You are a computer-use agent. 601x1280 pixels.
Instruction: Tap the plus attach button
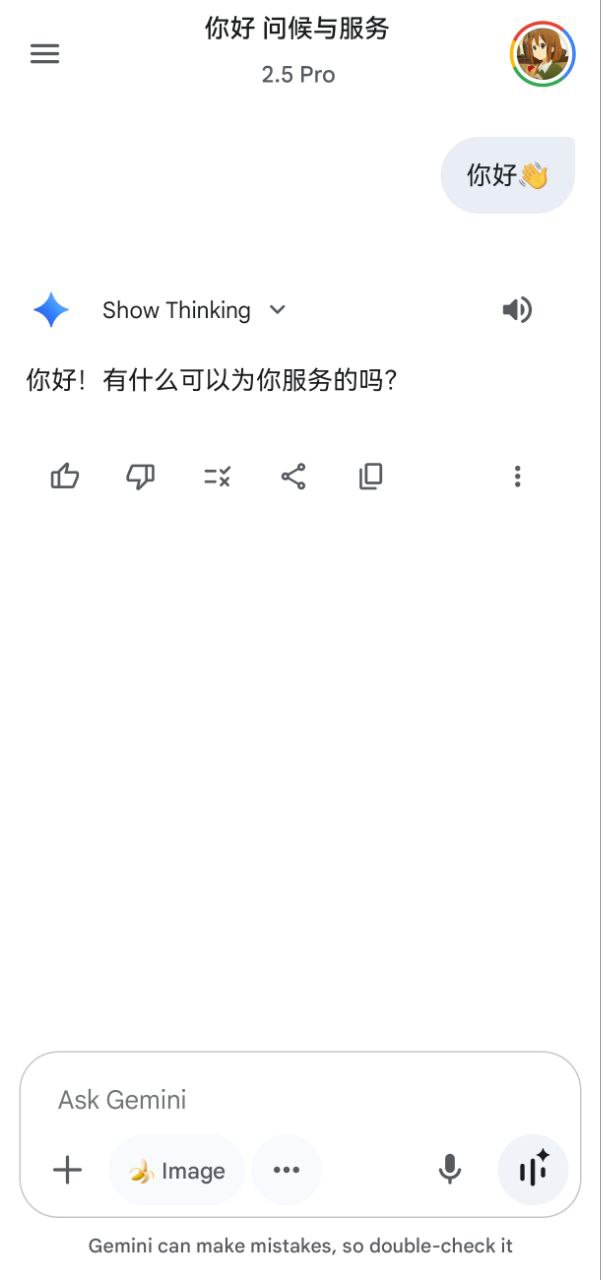pyautogui.click(x=67, y=1170)
